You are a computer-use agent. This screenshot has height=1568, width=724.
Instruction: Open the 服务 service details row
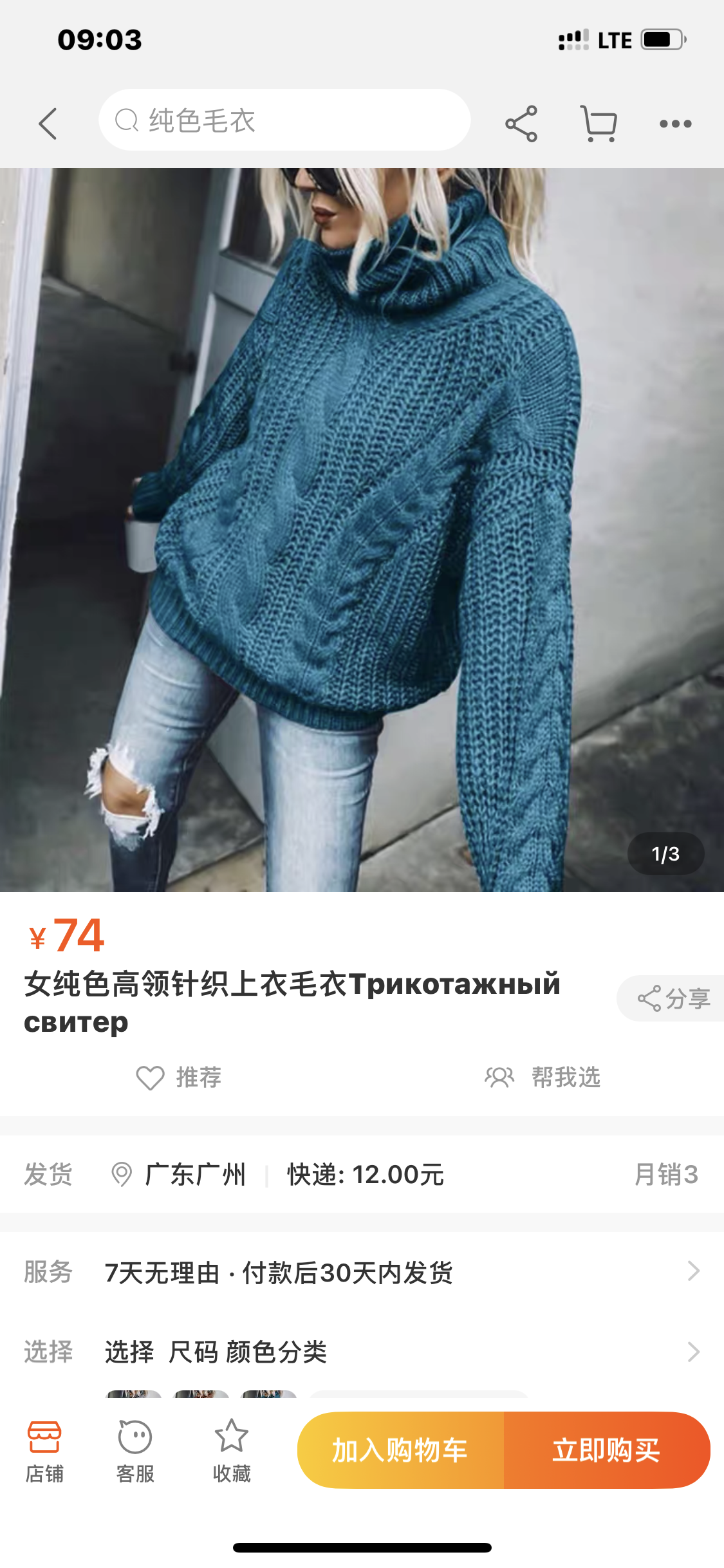[x=362, y=1272]
